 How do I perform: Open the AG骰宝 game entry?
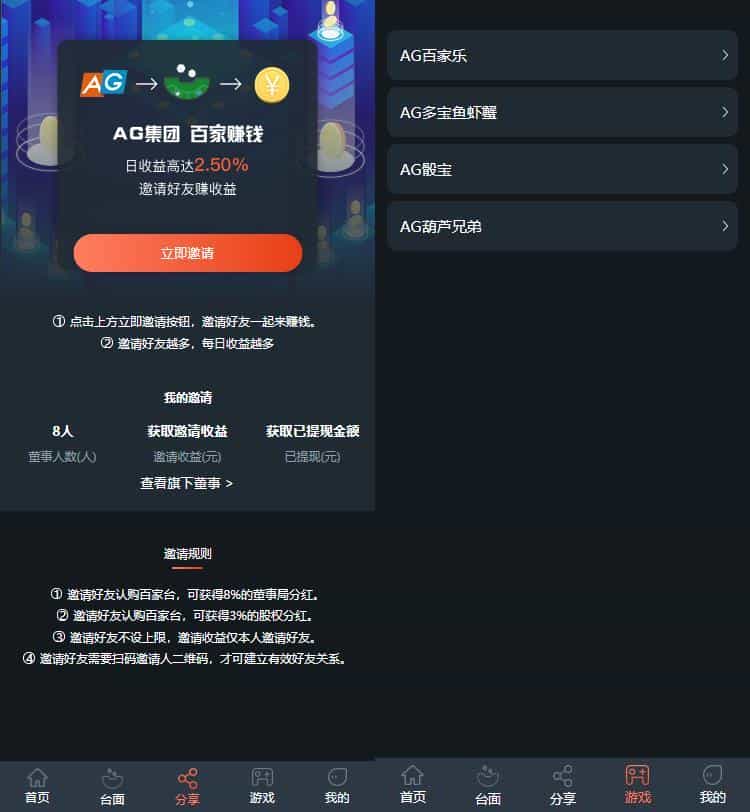point(563,170)
